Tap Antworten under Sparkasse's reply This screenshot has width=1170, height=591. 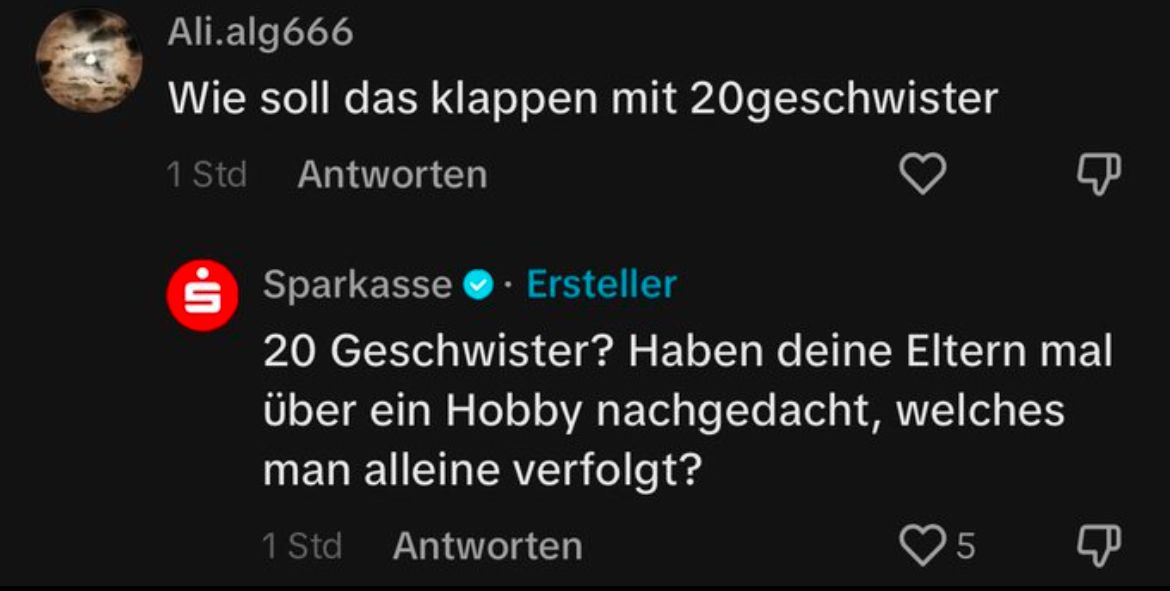[487, 546]
